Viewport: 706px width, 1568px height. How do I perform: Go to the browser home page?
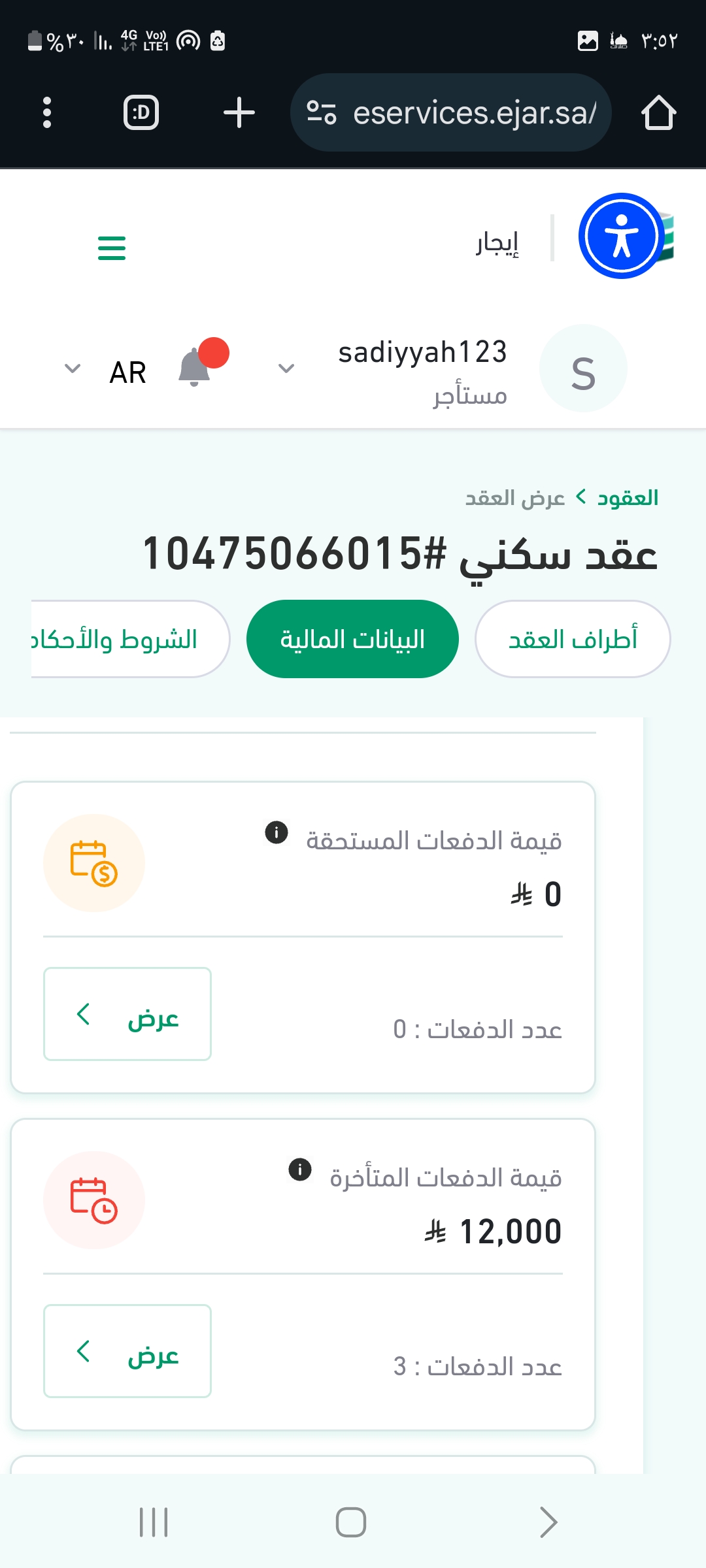click(x=658, y=112)
